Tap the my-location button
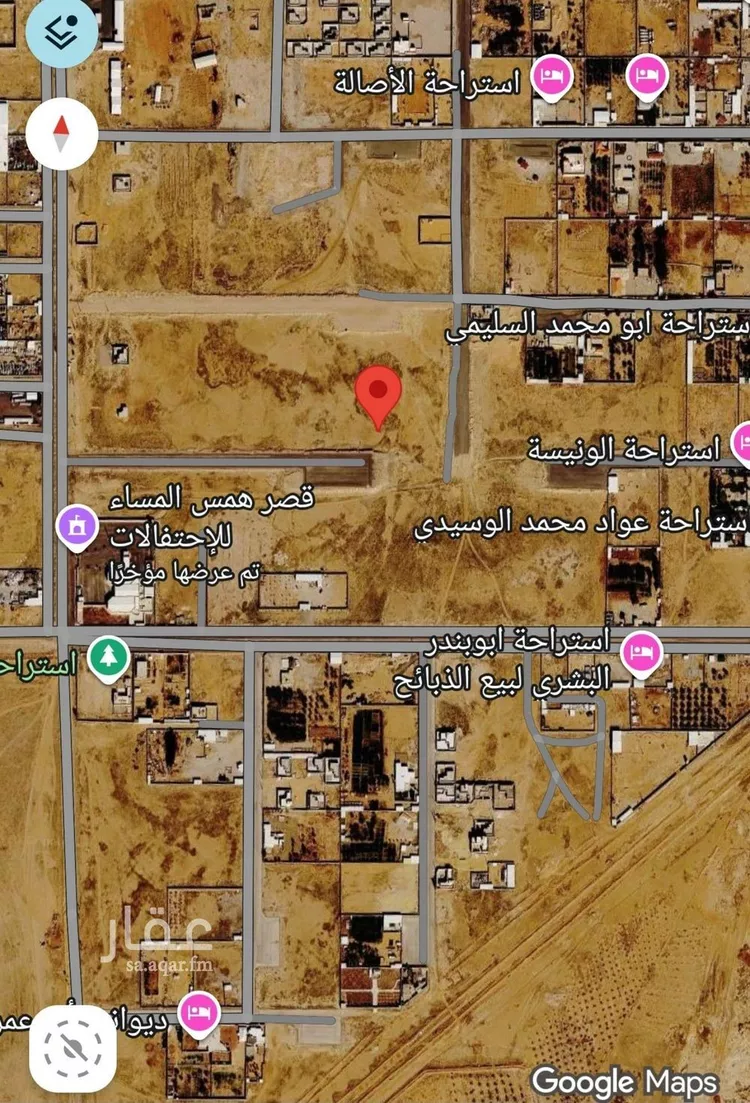The width and height of the screenshot is (750, 1103). [72, 1047]
